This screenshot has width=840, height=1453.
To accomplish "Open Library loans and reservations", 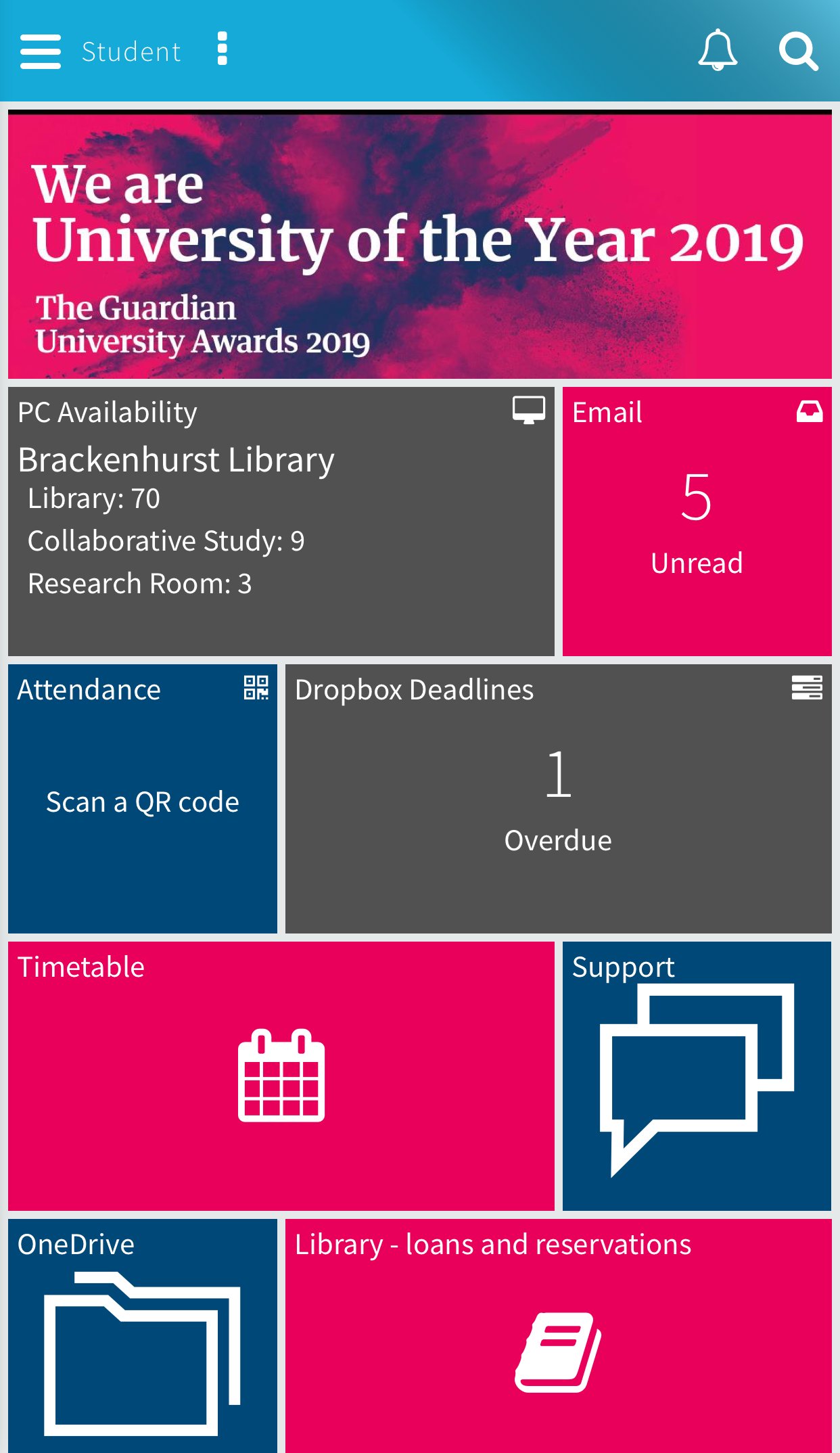I will (558, 1336).
